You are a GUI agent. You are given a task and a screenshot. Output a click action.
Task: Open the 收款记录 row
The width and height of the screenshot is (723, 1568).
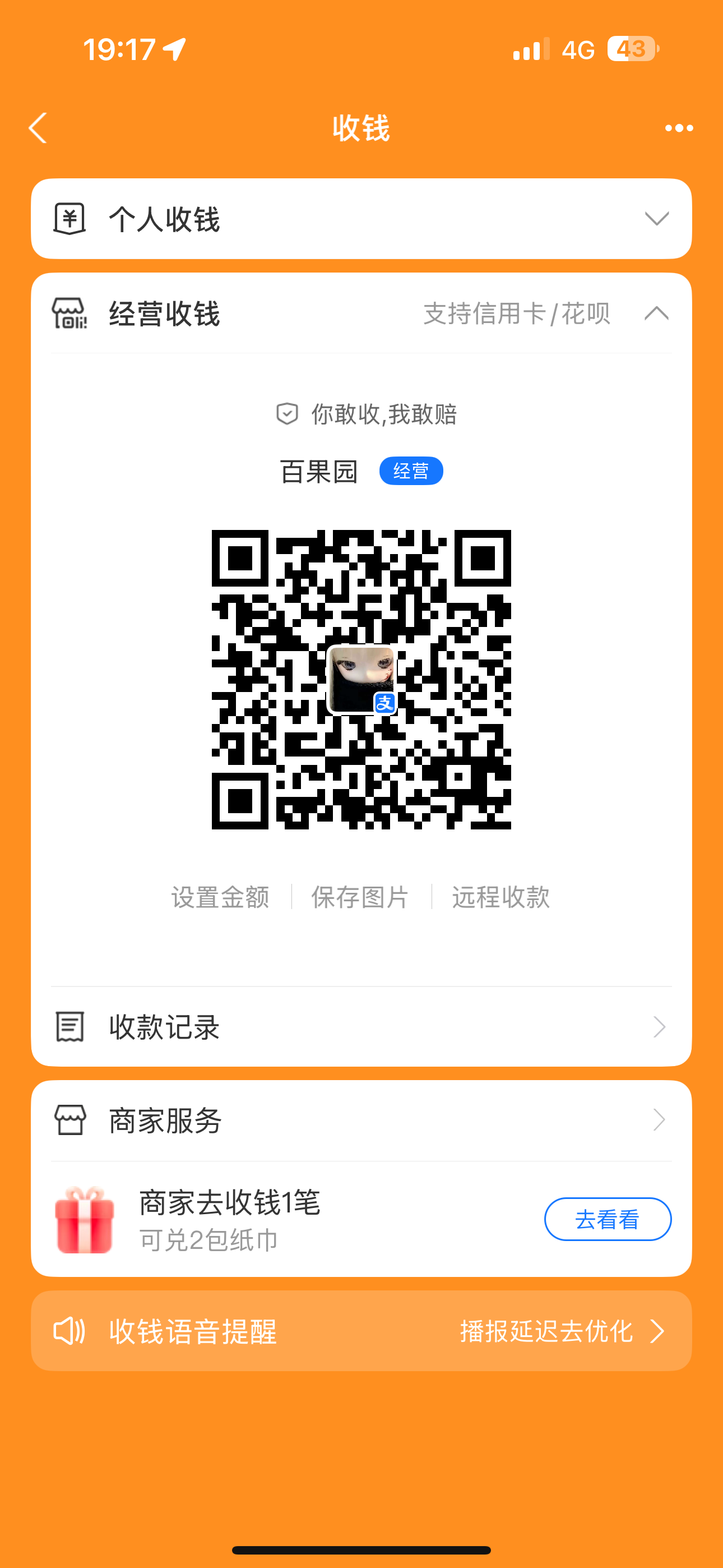pyautogui.click(x=361, y=1027)
